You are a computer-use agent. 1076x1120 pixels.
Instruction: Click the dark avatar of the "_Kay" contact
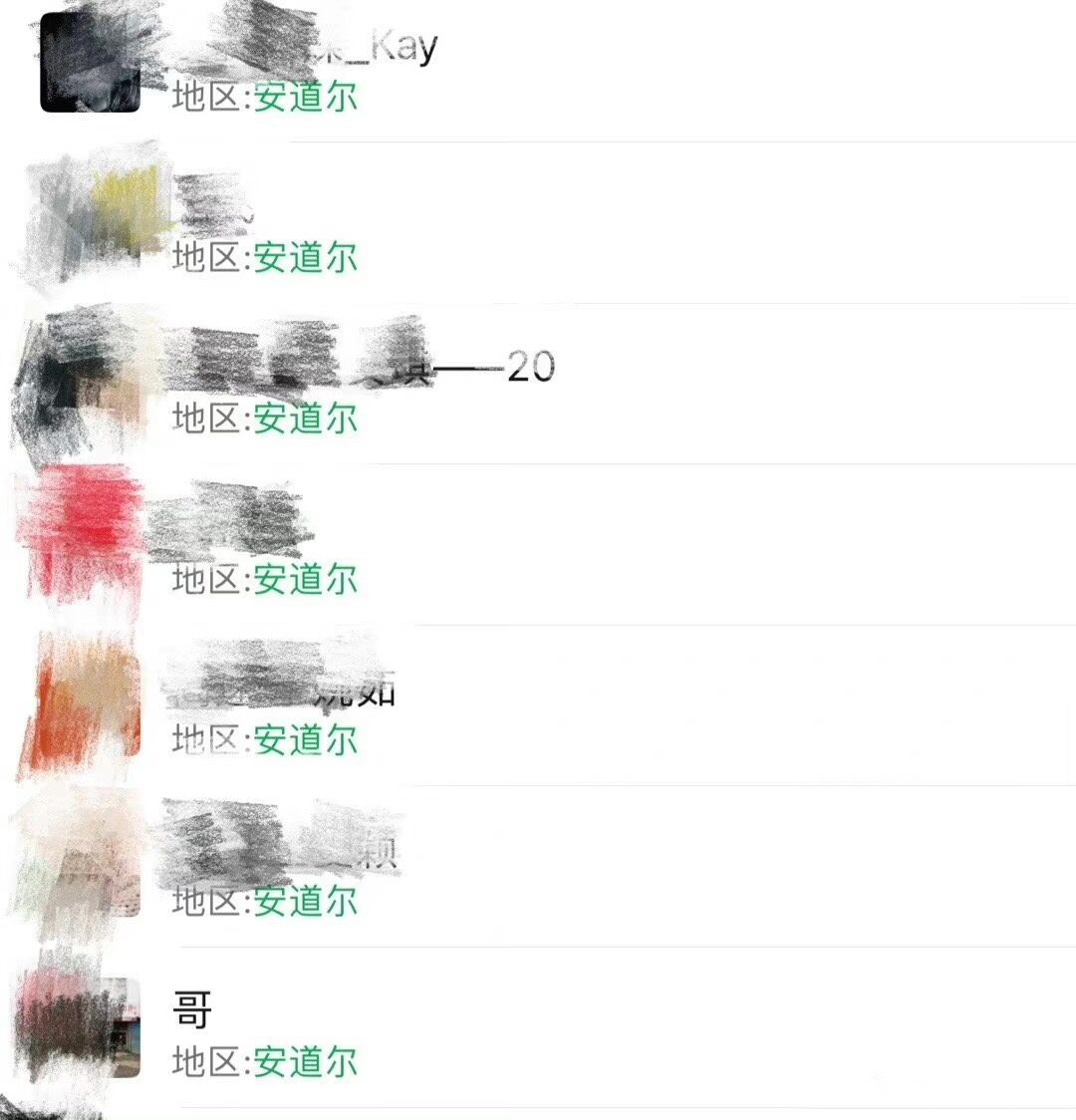pos(90,62)
